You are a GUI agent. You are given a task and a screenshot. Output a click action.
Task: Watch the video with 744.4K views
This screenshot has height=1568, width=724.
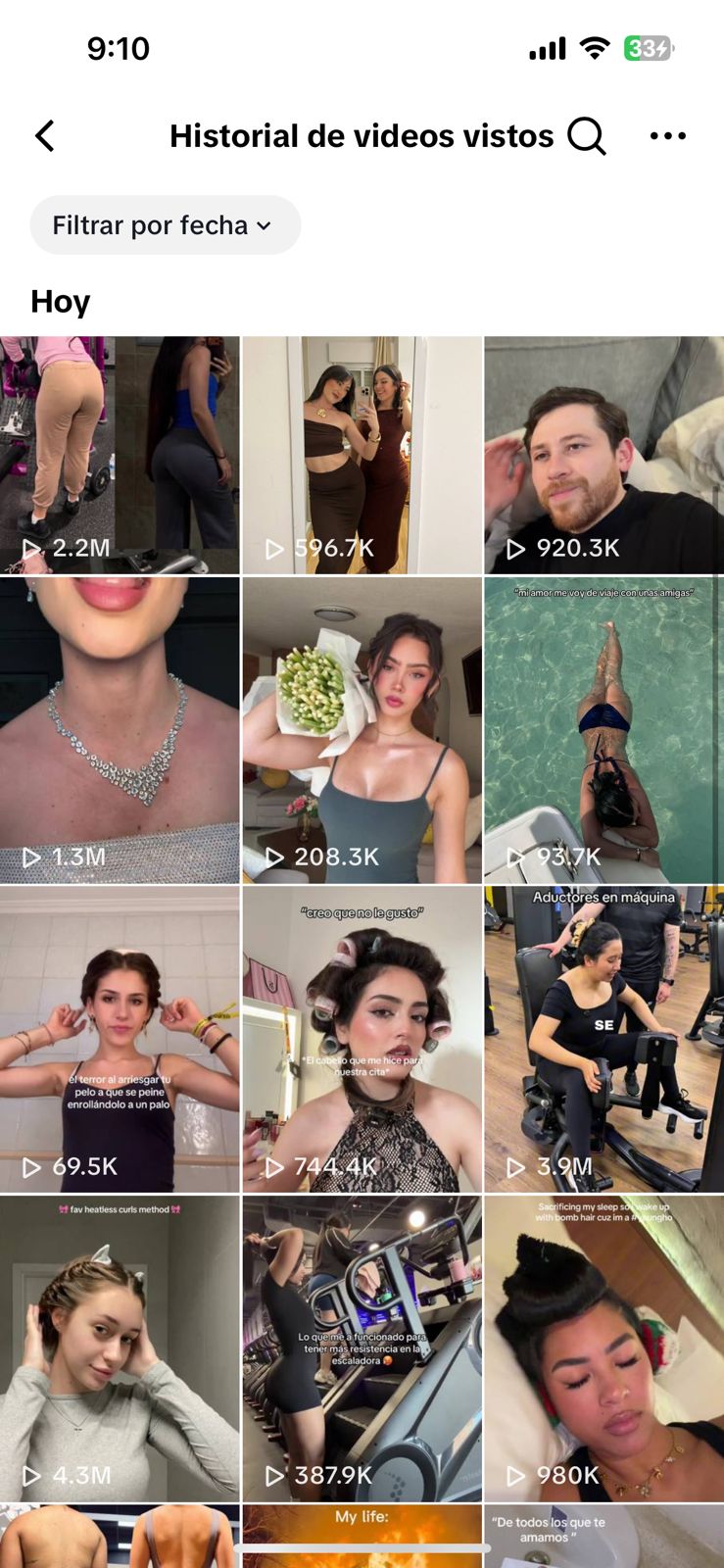coord(362,1039)
